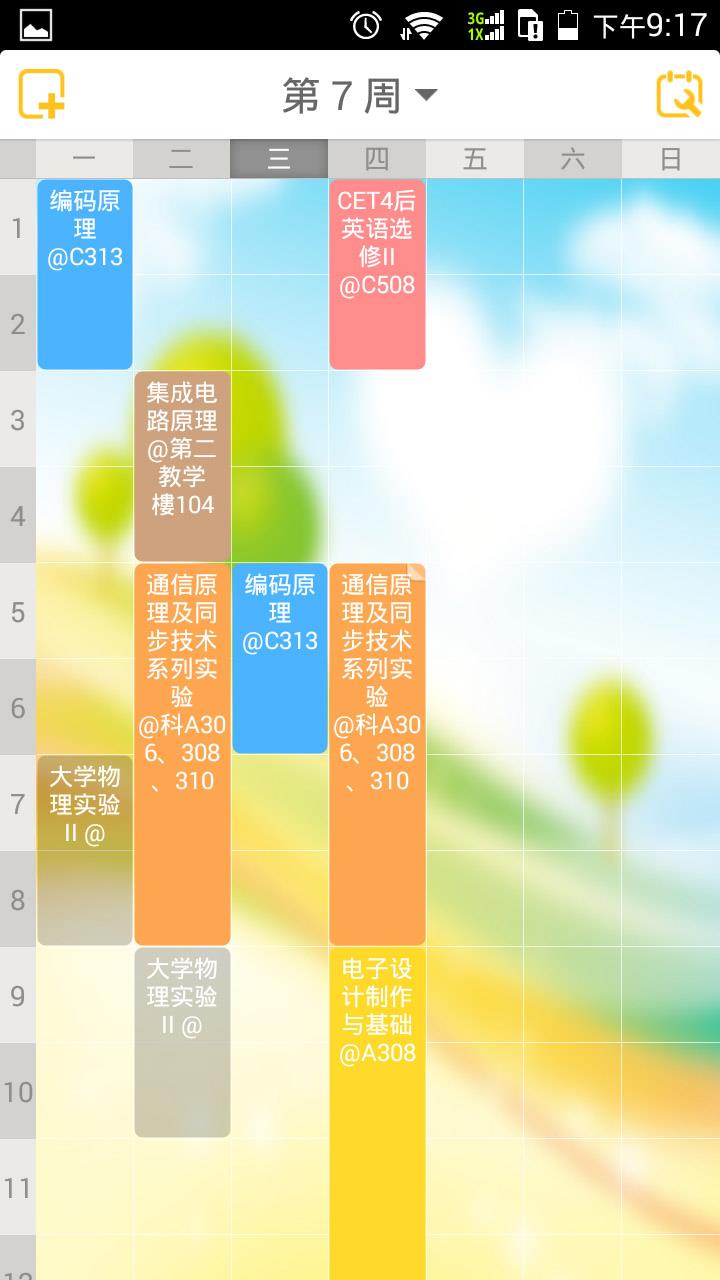
Task: Open Monday's 编码原理 @C313 course
Action: coord(85,274)
